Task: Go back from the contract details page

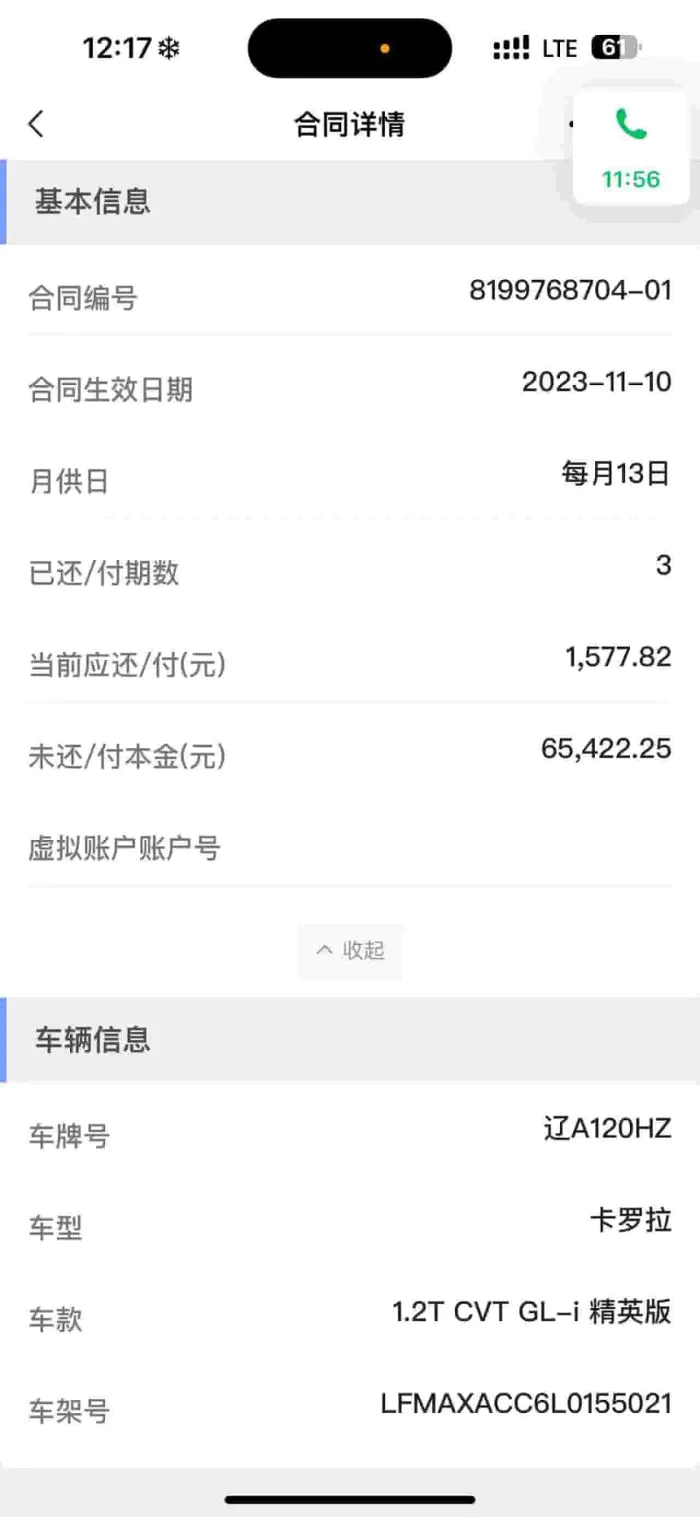Action: tap(36, 124)
